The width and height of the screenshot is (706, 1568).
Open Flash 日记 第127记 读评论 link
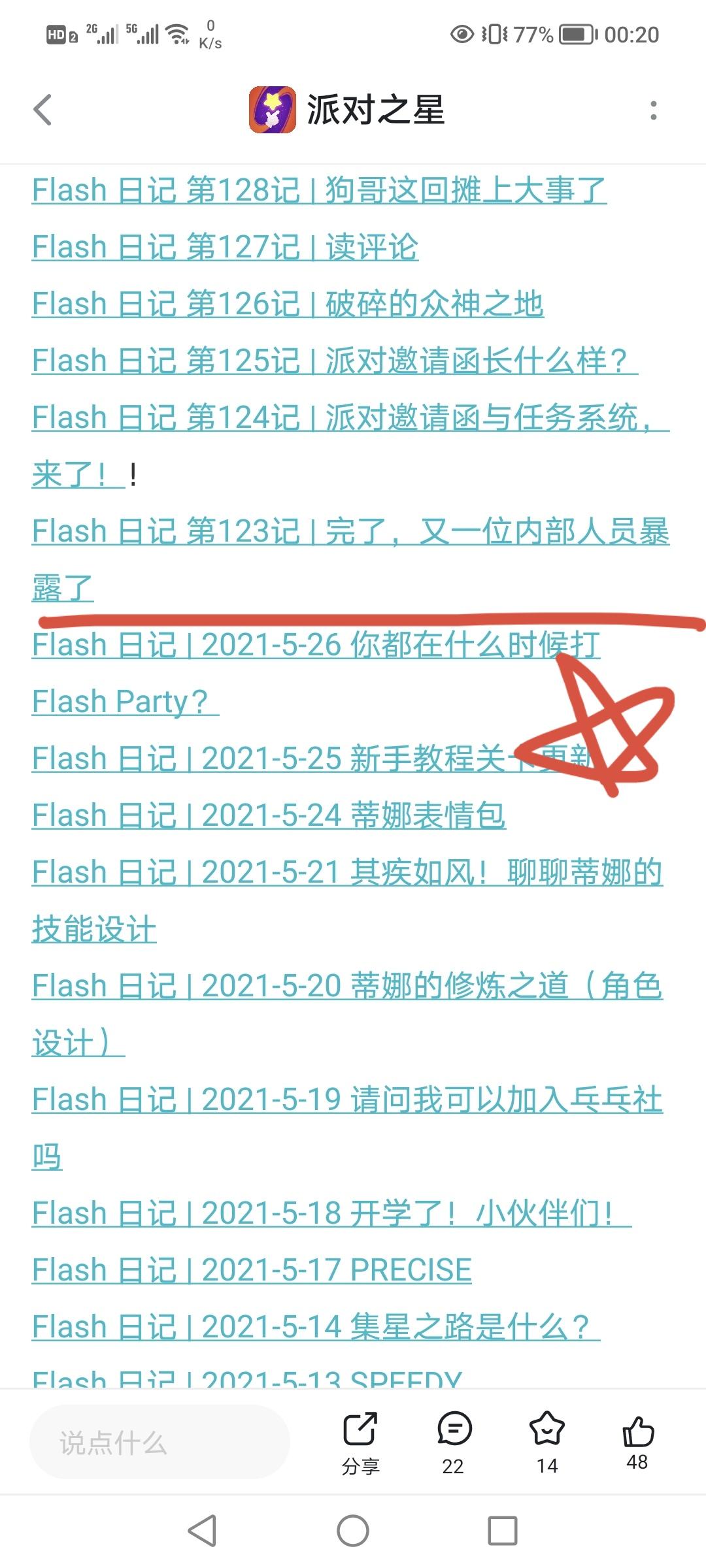pyautogui.click(x=225, y=247)
